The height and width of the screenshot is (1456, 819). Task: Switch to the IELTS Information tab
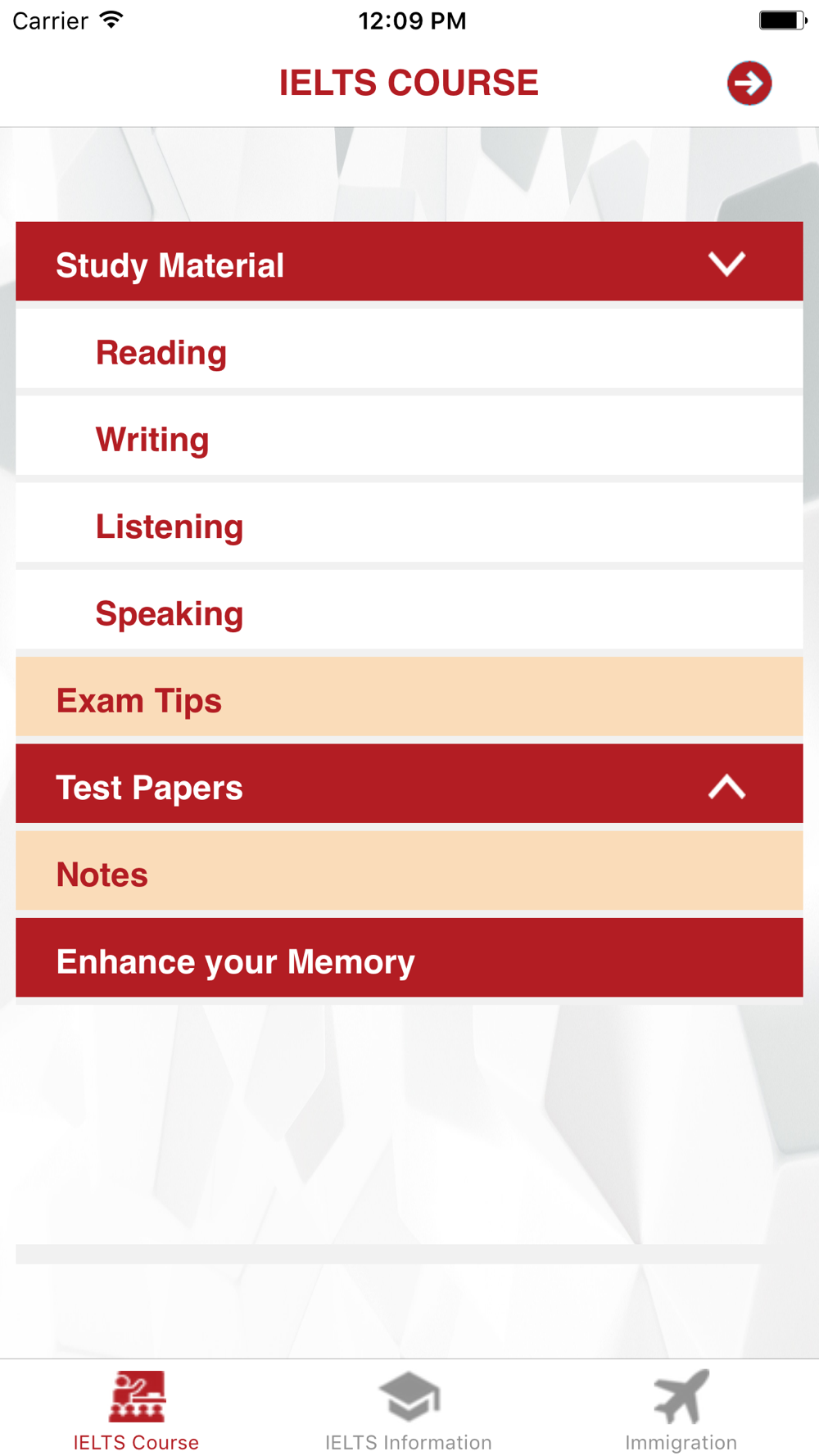click(x=409, y=1410)
